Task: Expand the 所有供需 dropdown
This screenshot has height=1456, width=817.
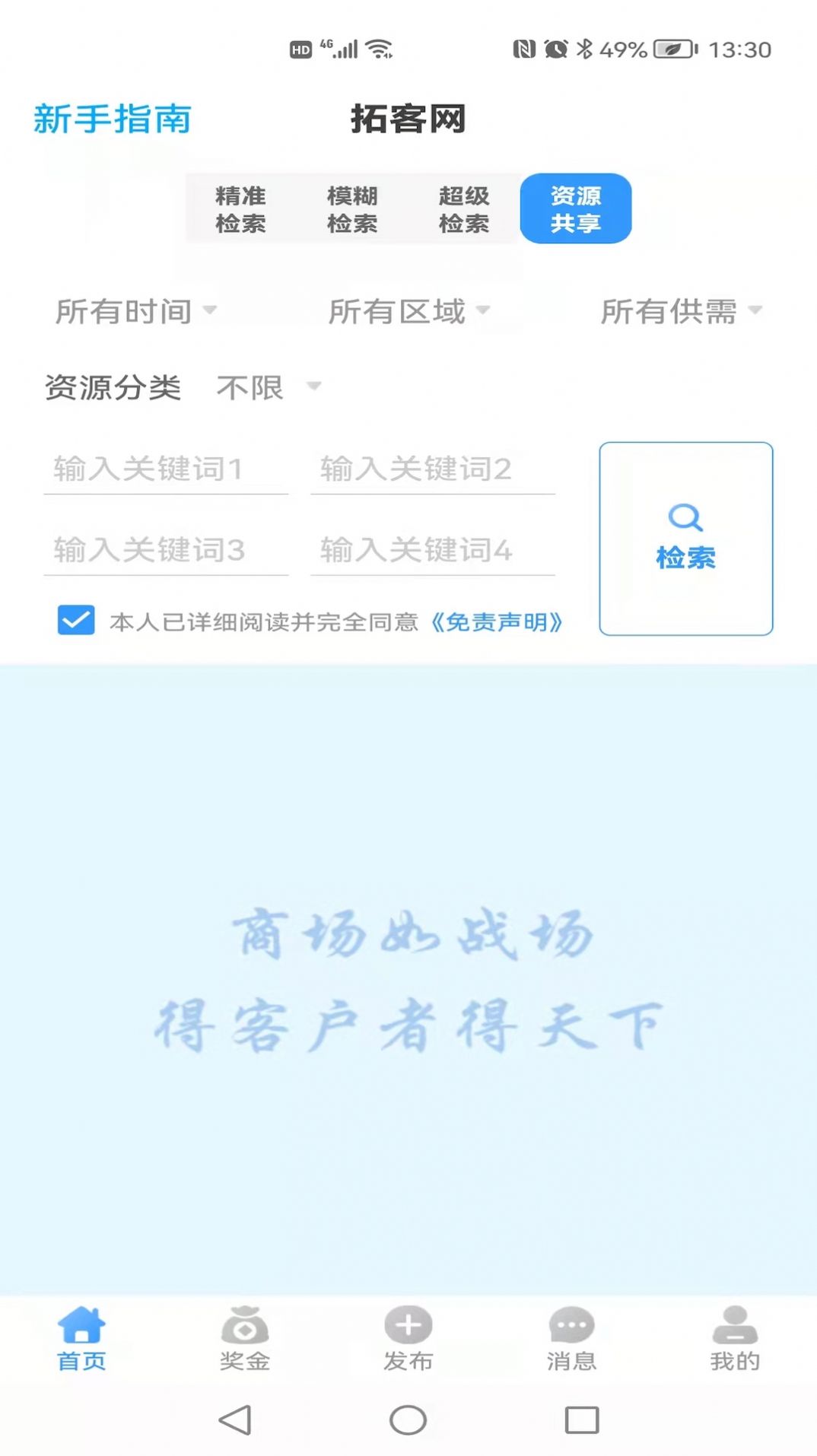Action: point(682,311)
